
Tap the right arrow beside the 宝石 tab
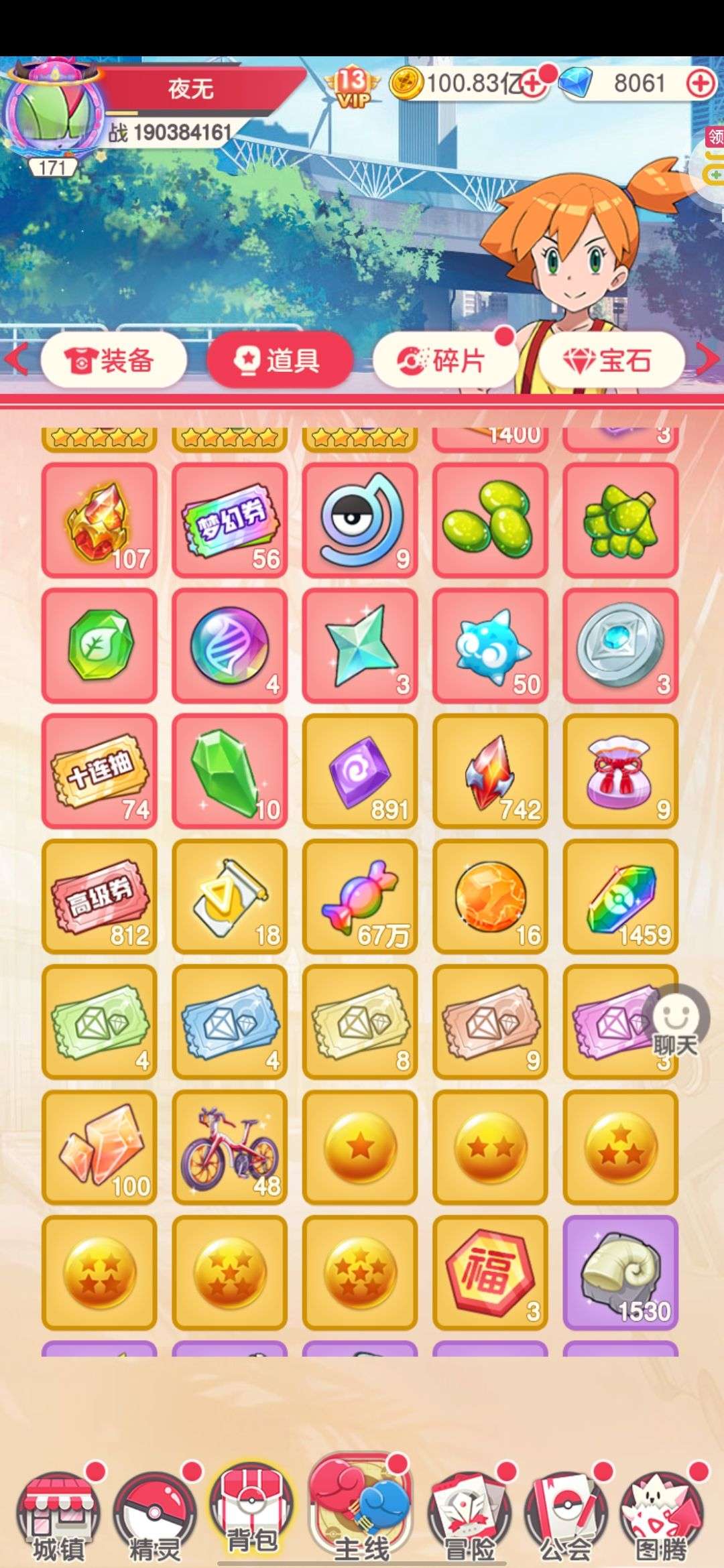708,360
